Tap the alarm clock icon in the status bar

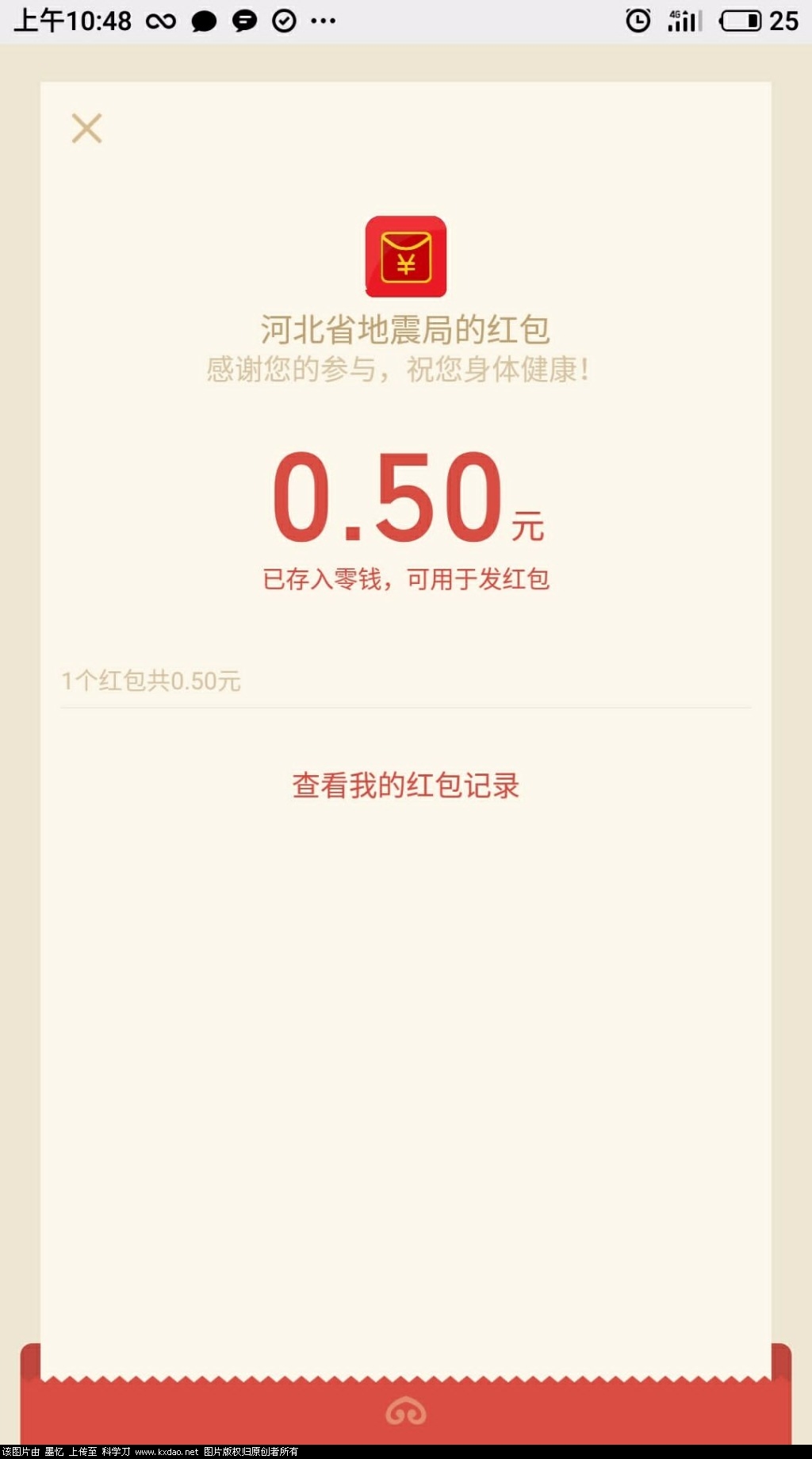[639, 21]
